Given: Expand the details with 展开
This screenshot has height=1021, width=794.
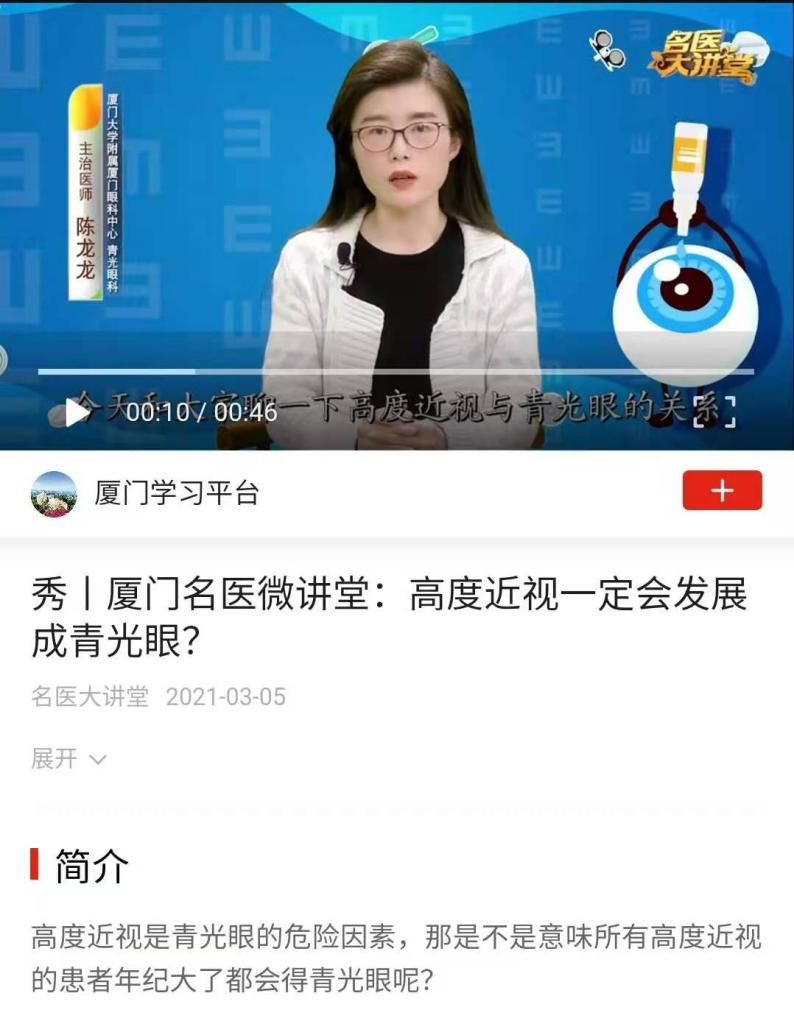Looking at the screenshot, I should click(68, 759).
